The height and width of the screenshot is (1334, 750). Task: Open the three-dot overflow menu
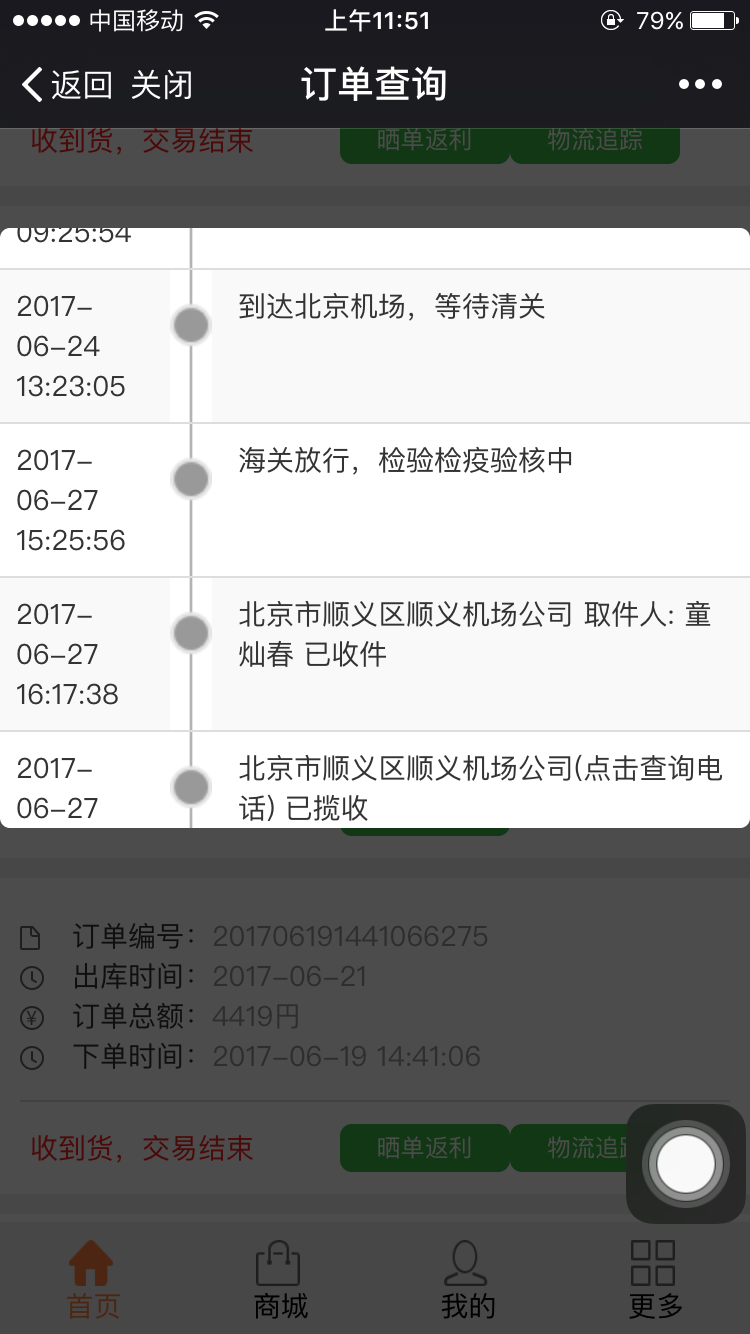(x=700, y=85)
